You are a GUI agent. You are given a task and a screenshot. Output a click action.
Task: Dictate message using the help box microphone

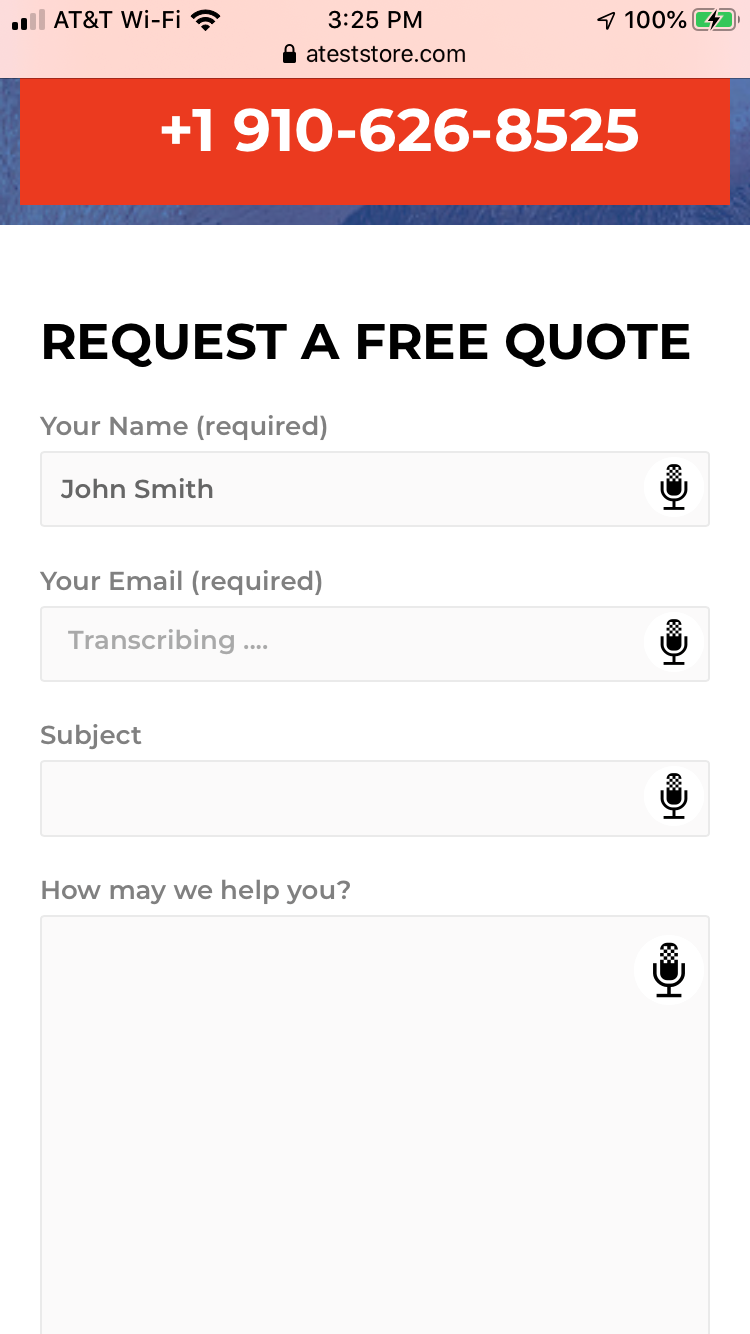point(668,970)
